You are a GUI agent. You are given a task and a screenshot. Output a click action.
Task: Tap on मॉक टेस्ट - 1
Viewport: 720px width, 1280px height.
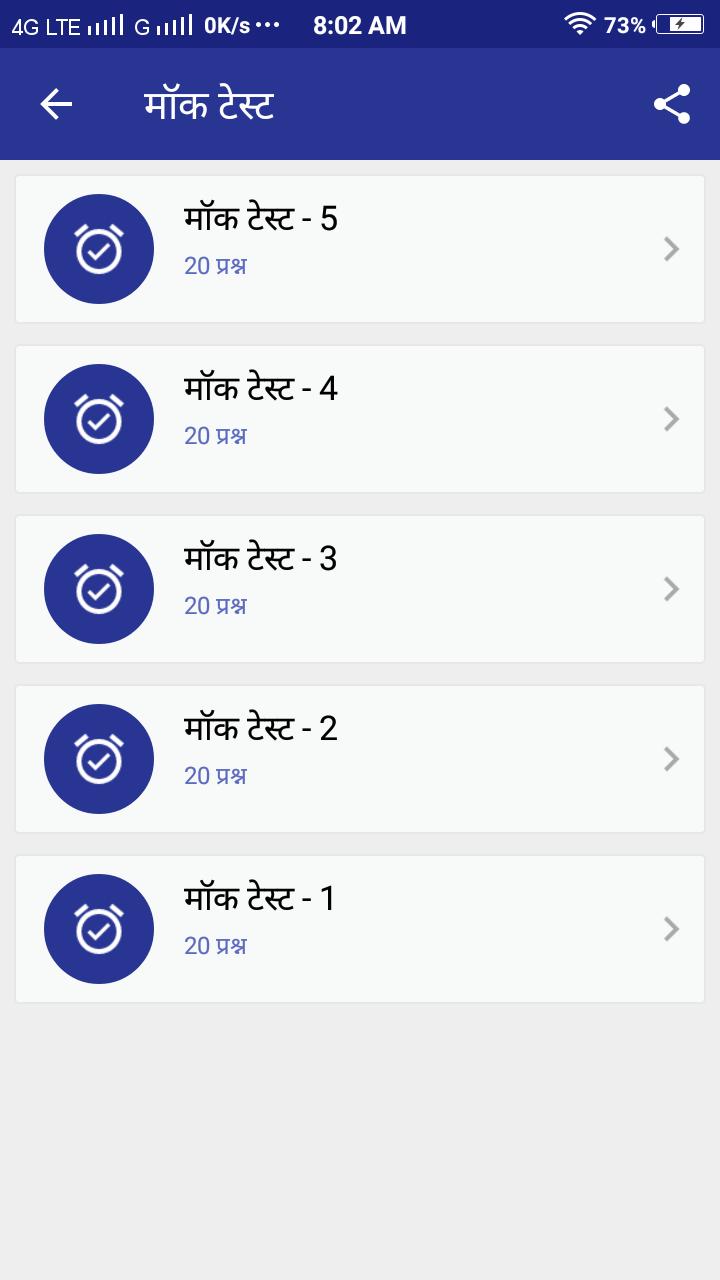[360, 929]
